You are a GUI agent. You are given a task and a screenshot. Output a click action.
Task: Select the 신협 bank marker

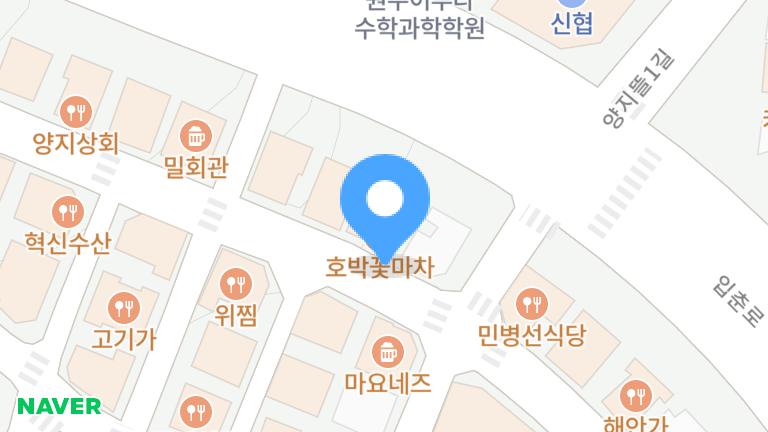pos(572,8)
